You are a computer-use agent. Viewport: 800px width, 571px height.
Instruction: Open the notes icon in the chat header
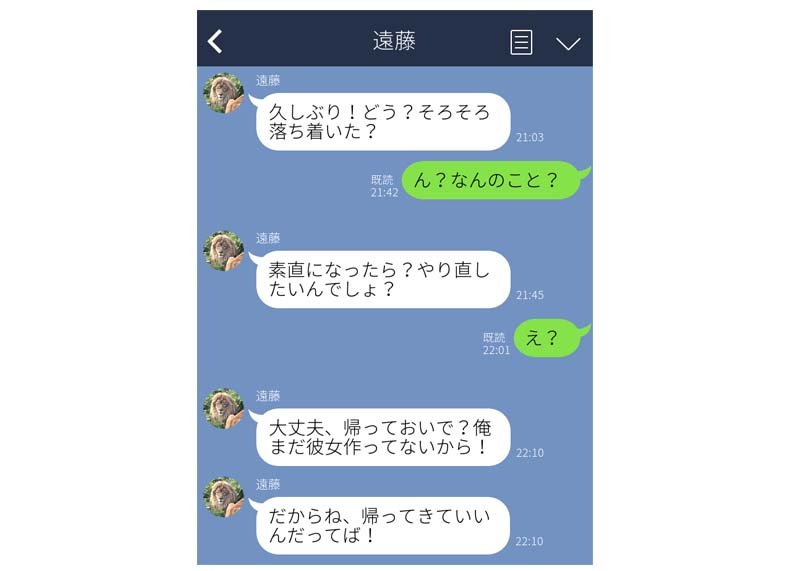coord(521,42)
